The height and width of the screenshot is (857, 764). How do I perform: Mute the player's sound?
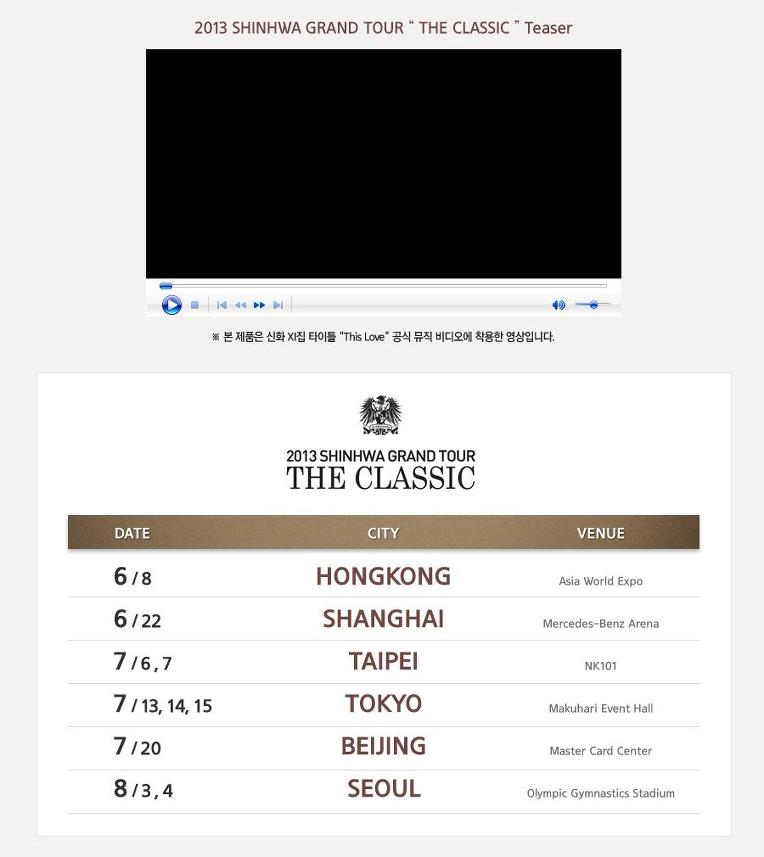(x=559, y=305)
